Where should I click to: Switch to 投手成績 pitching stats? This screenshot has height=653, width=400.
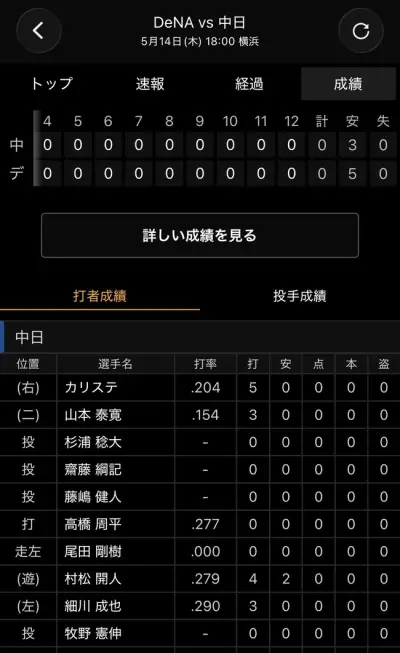[x=300, y=296]
